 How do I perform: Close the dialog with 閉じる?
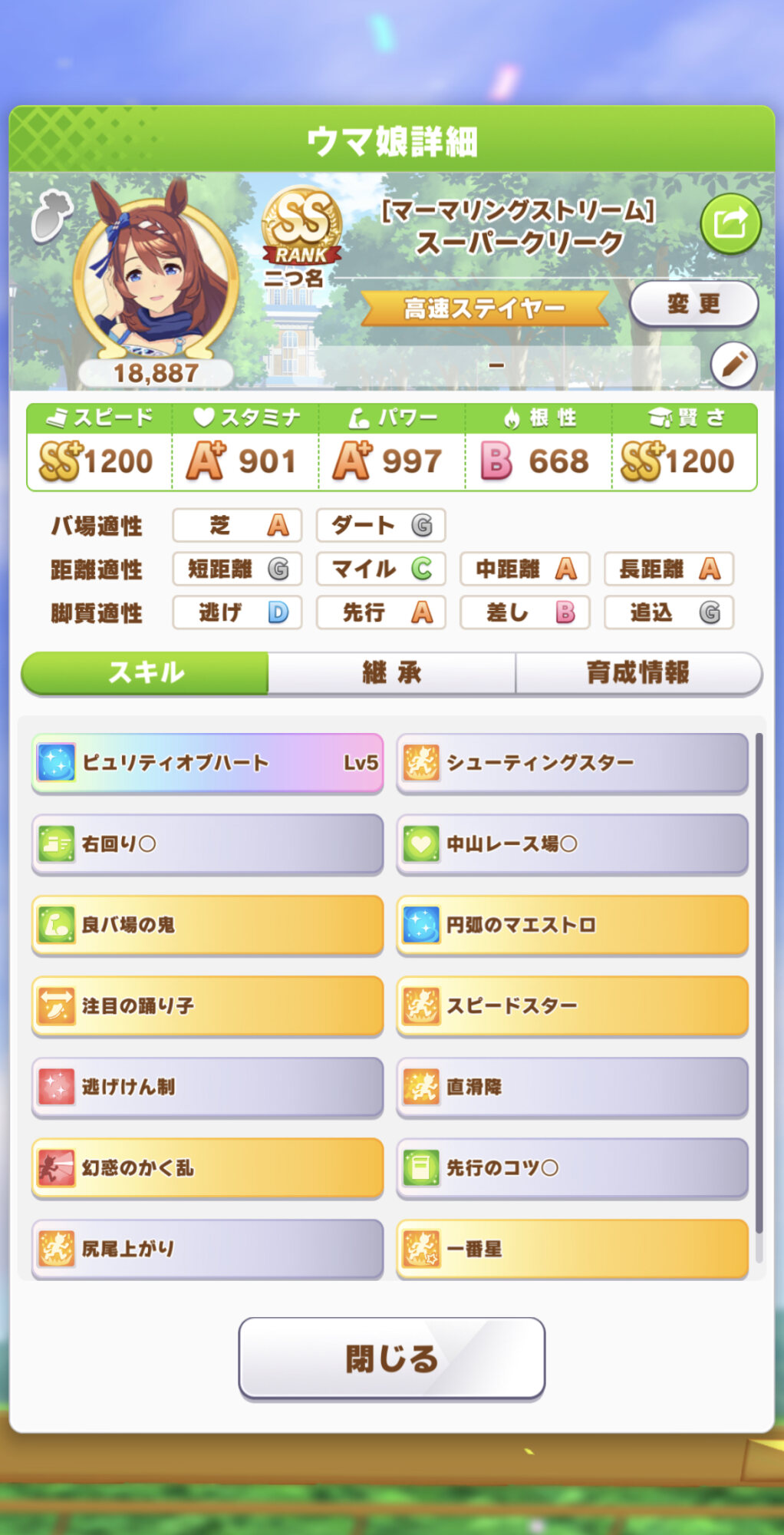(x=391, y=1358)
